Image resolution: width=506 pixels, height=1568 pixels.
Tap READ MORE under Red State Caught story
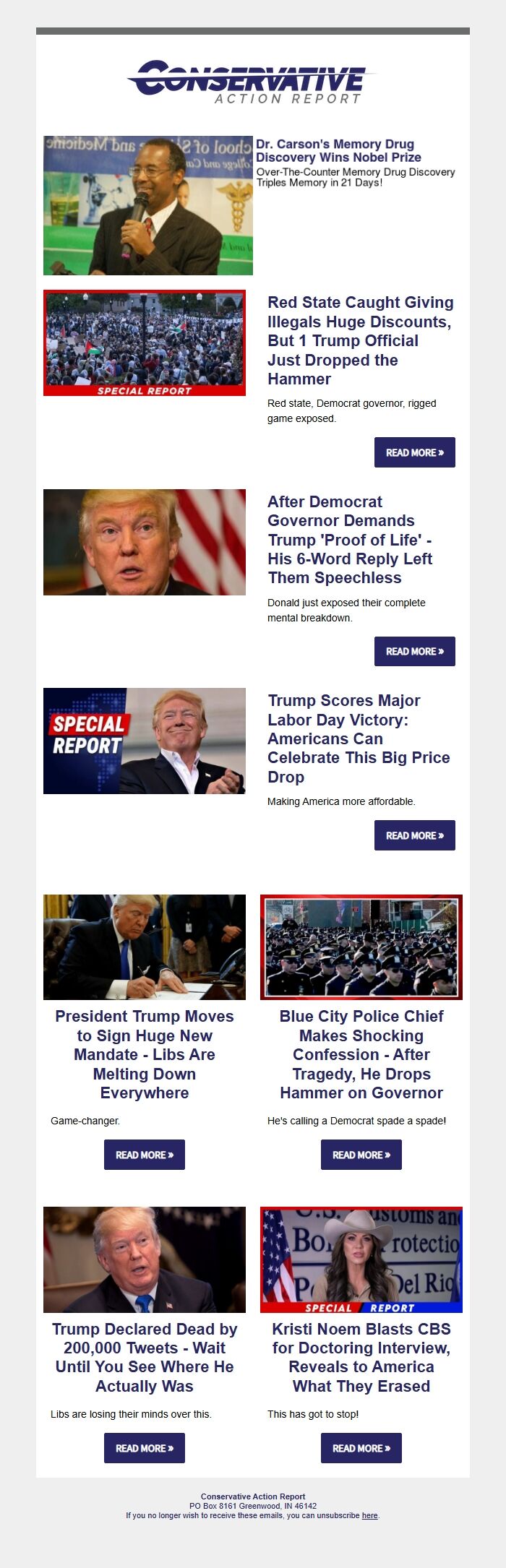pos(414,452)
